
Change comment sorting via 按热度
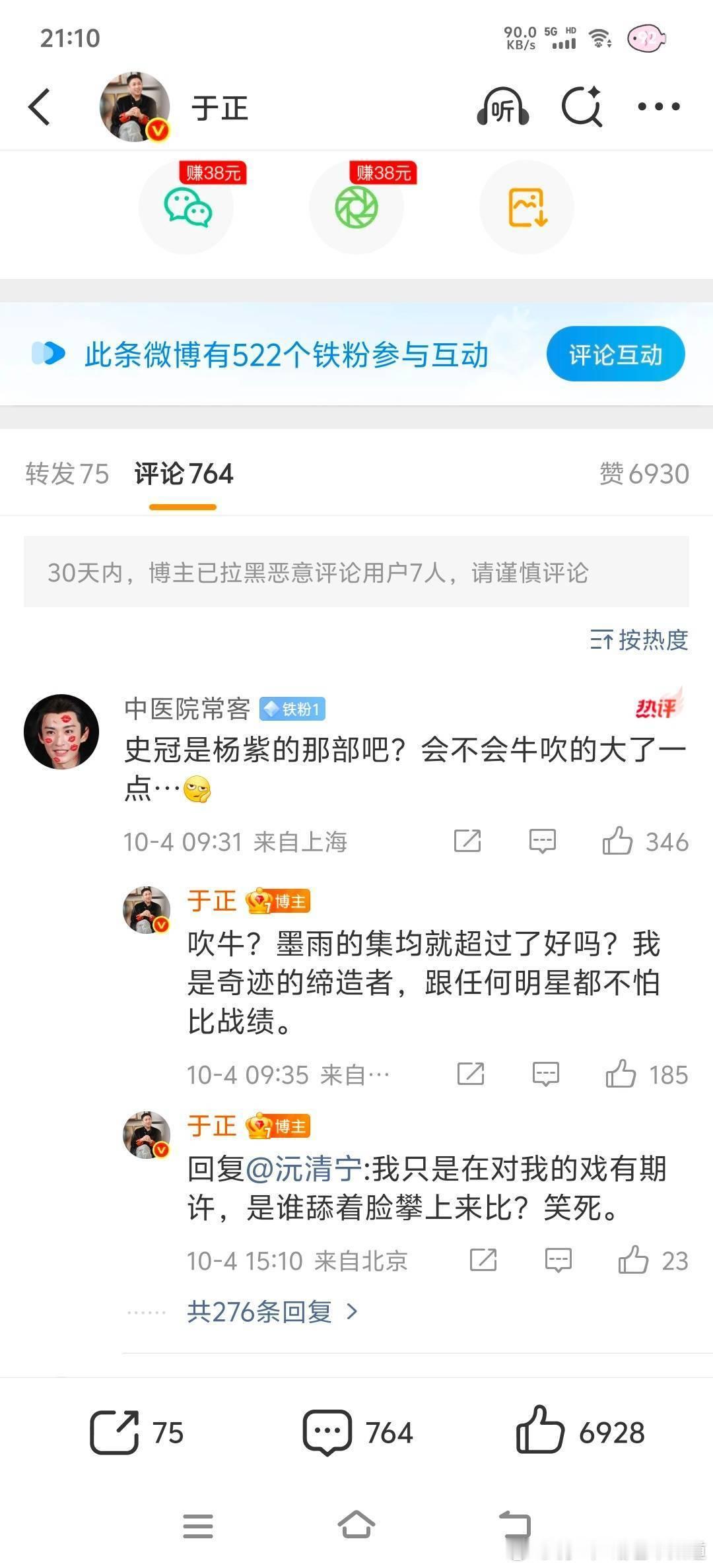pos(639,639)
